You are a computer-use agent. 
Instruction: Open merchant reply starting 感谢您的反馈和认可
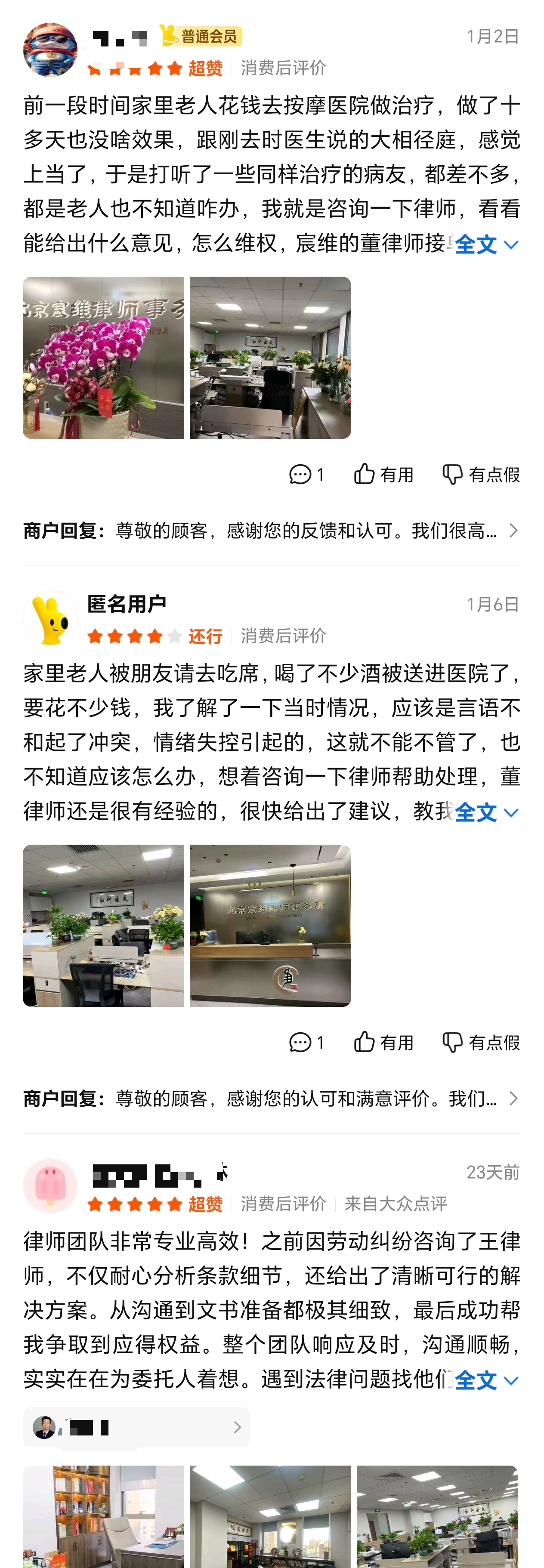click(x=272, y=531)
